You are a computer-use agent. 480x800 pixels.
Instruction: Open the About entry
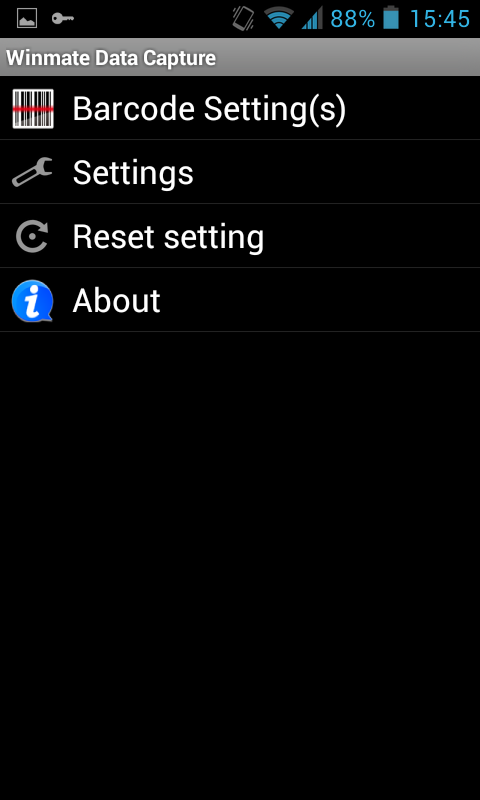(x=240, y=300)
